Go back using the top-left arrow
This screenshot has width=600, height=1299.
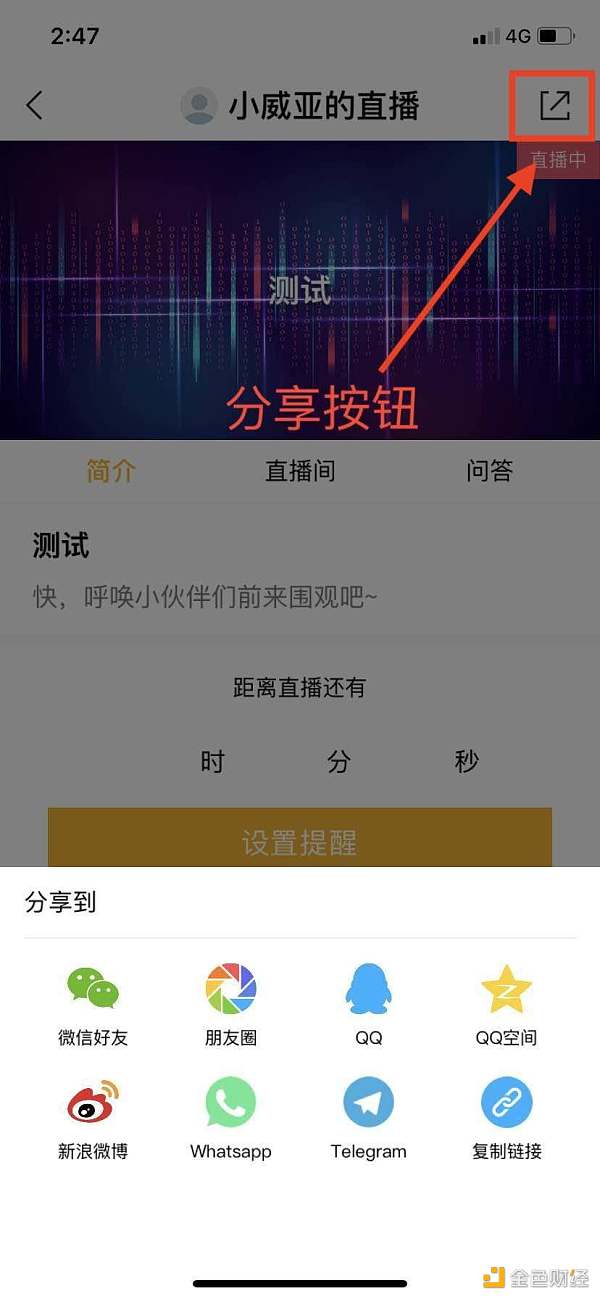tap(35, 105)
